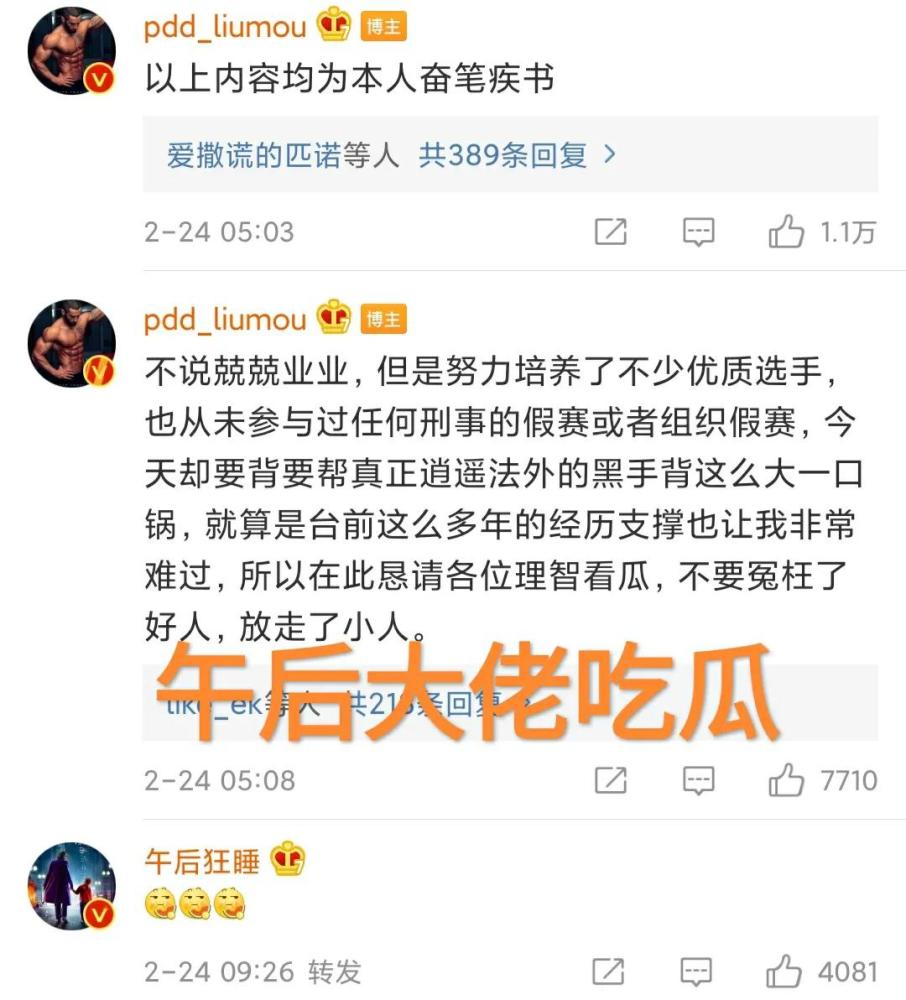Share the comment posted at 2-24 05:08

(x=610, y=780)
